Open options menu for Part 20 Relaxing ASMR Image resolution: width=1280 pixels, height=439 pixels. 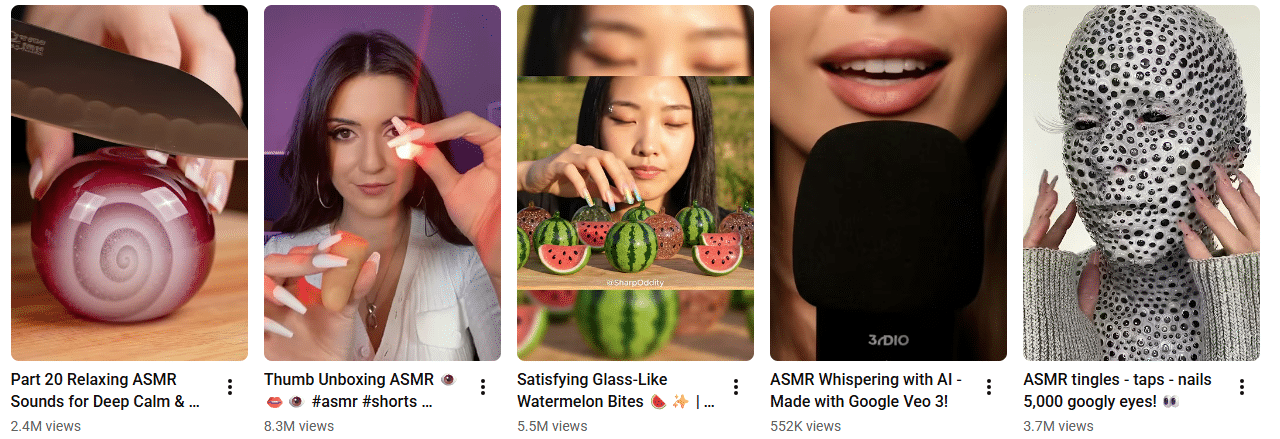(230, 387)
